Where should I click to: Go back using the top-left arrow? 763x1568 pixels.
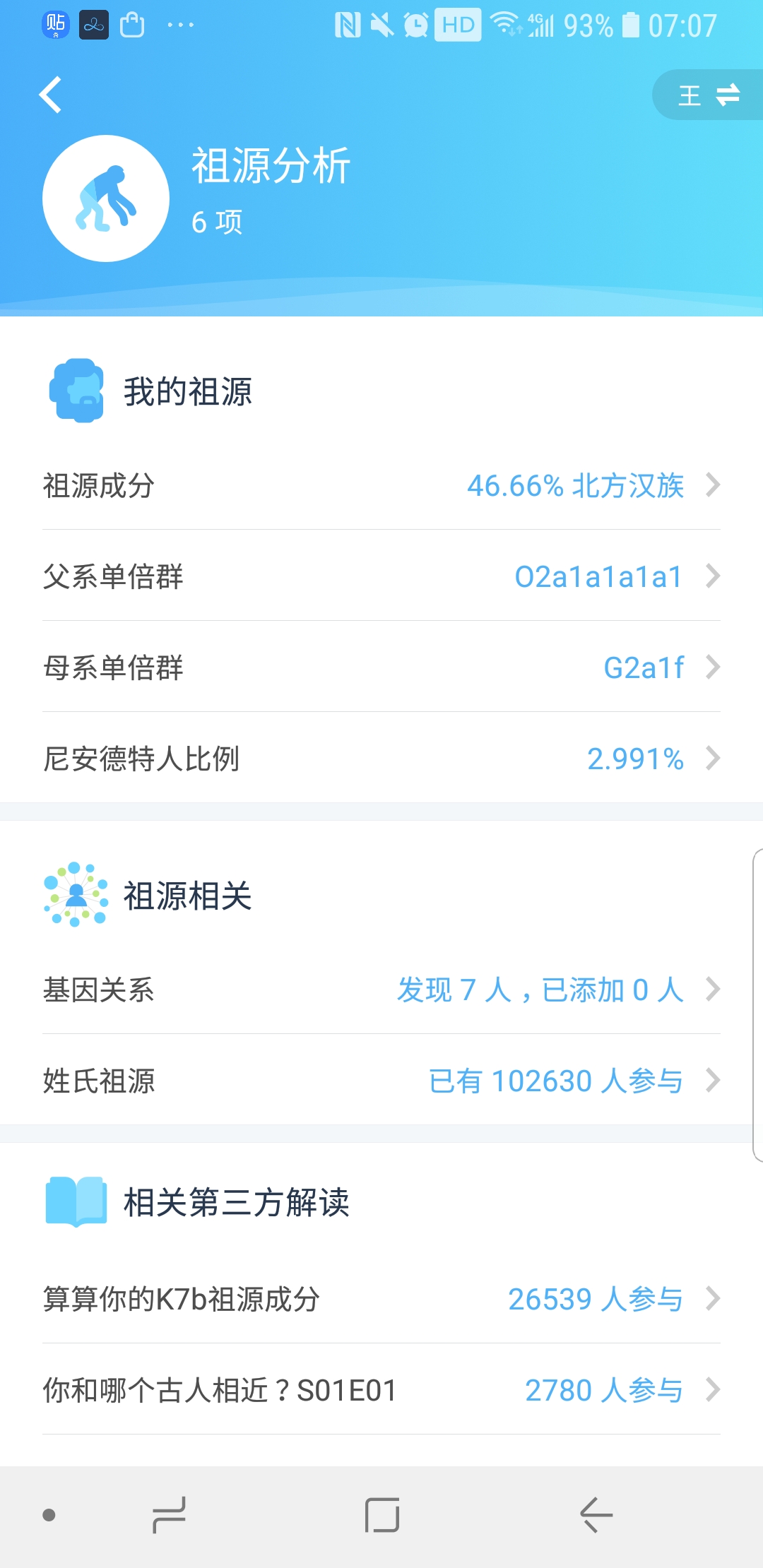point(50,95)
